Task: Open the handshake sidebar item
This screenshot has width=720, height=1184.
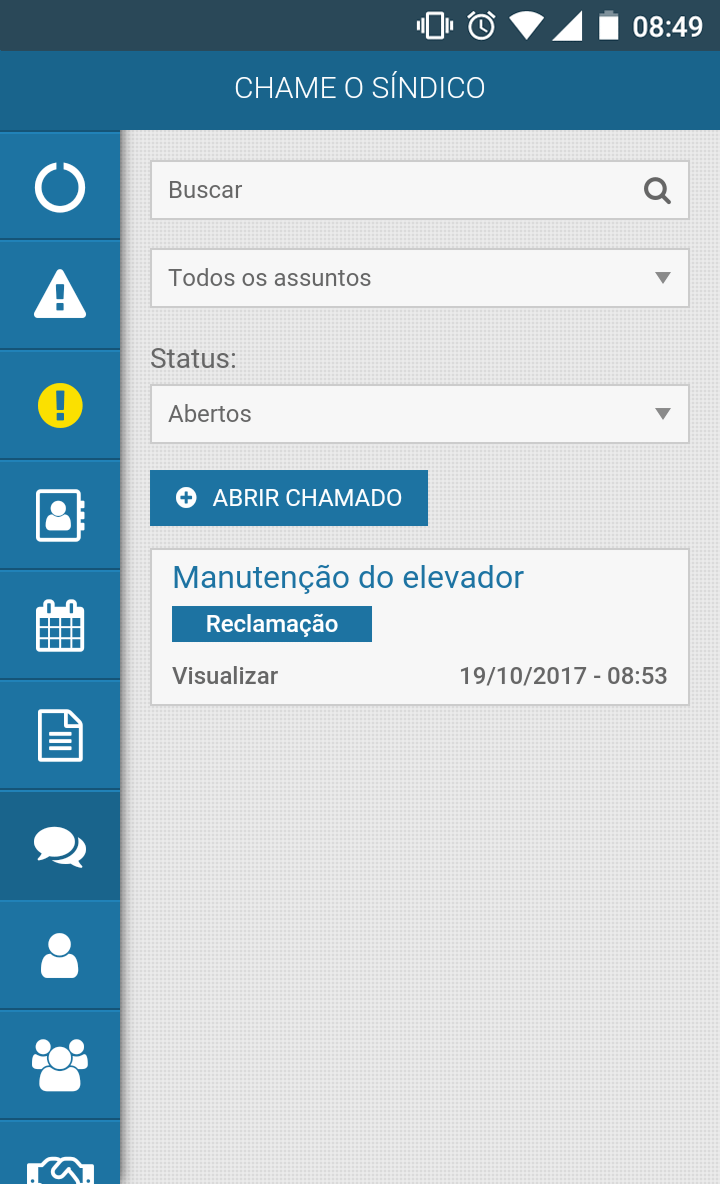Action: (x=60, y=1154)
